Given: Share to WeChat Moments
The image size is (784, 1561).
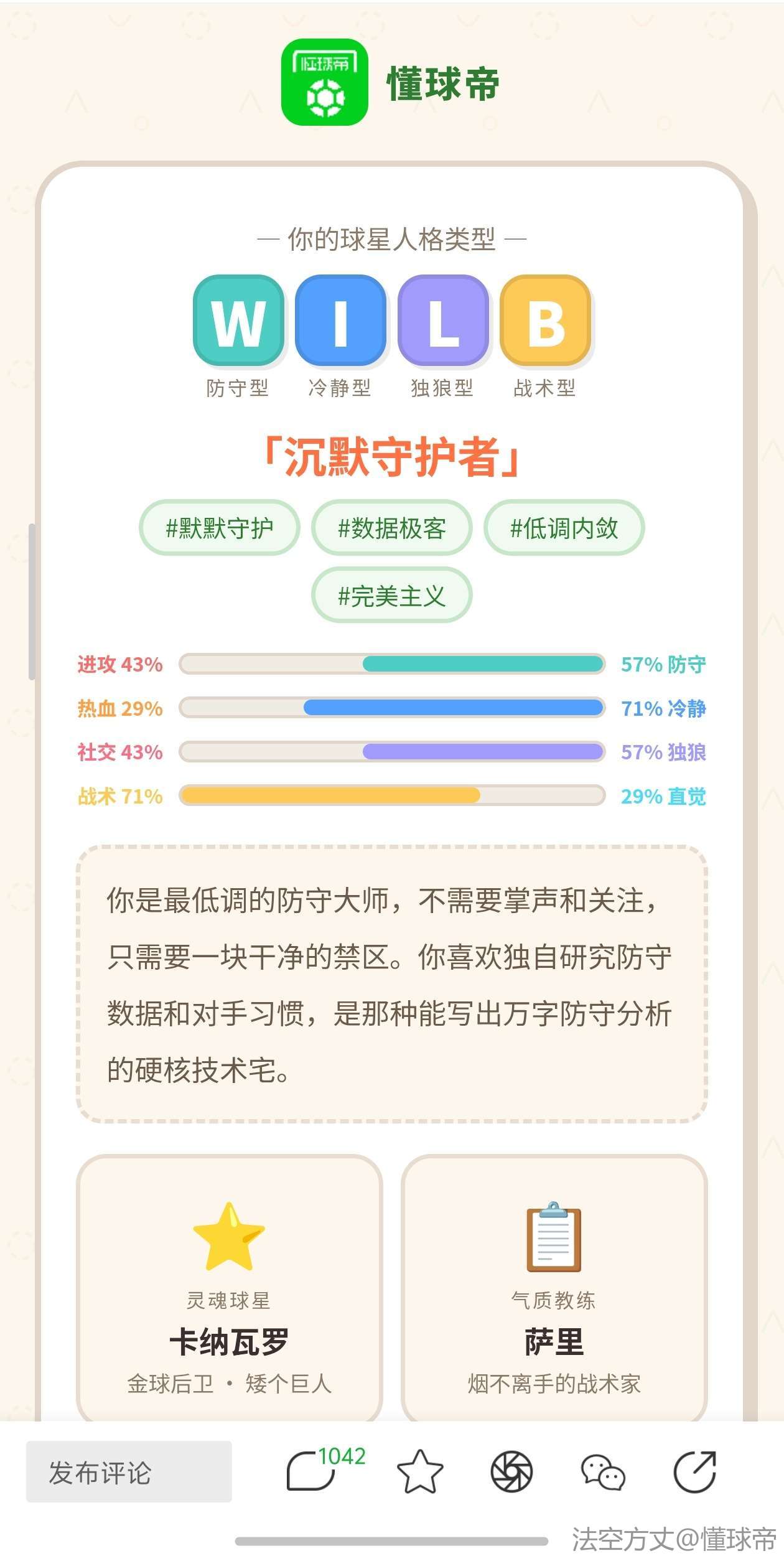Looking at the screenshot, I should [511, 1472].
